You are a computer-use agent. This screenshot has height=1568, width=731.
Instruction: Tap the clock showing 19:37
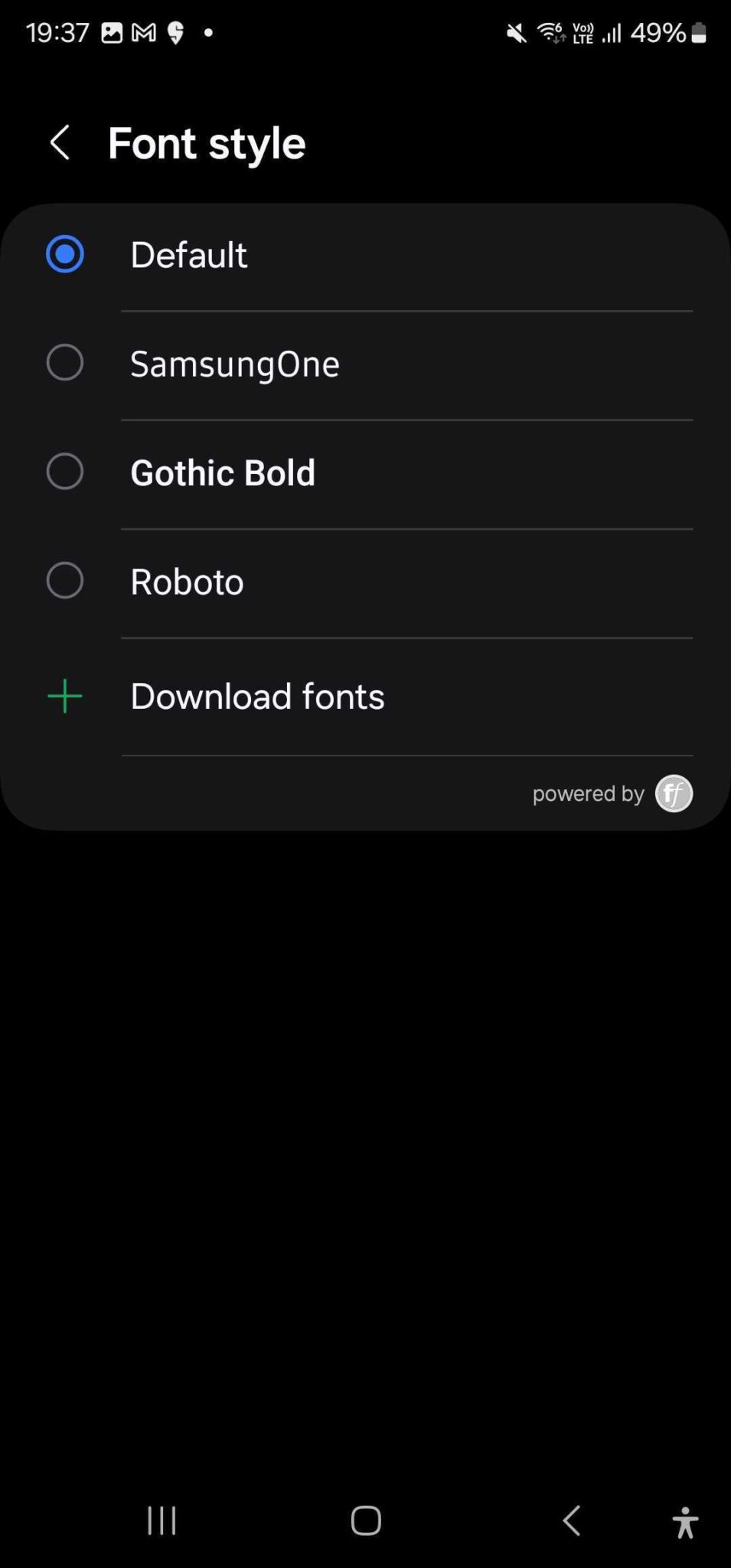(57, 32)
